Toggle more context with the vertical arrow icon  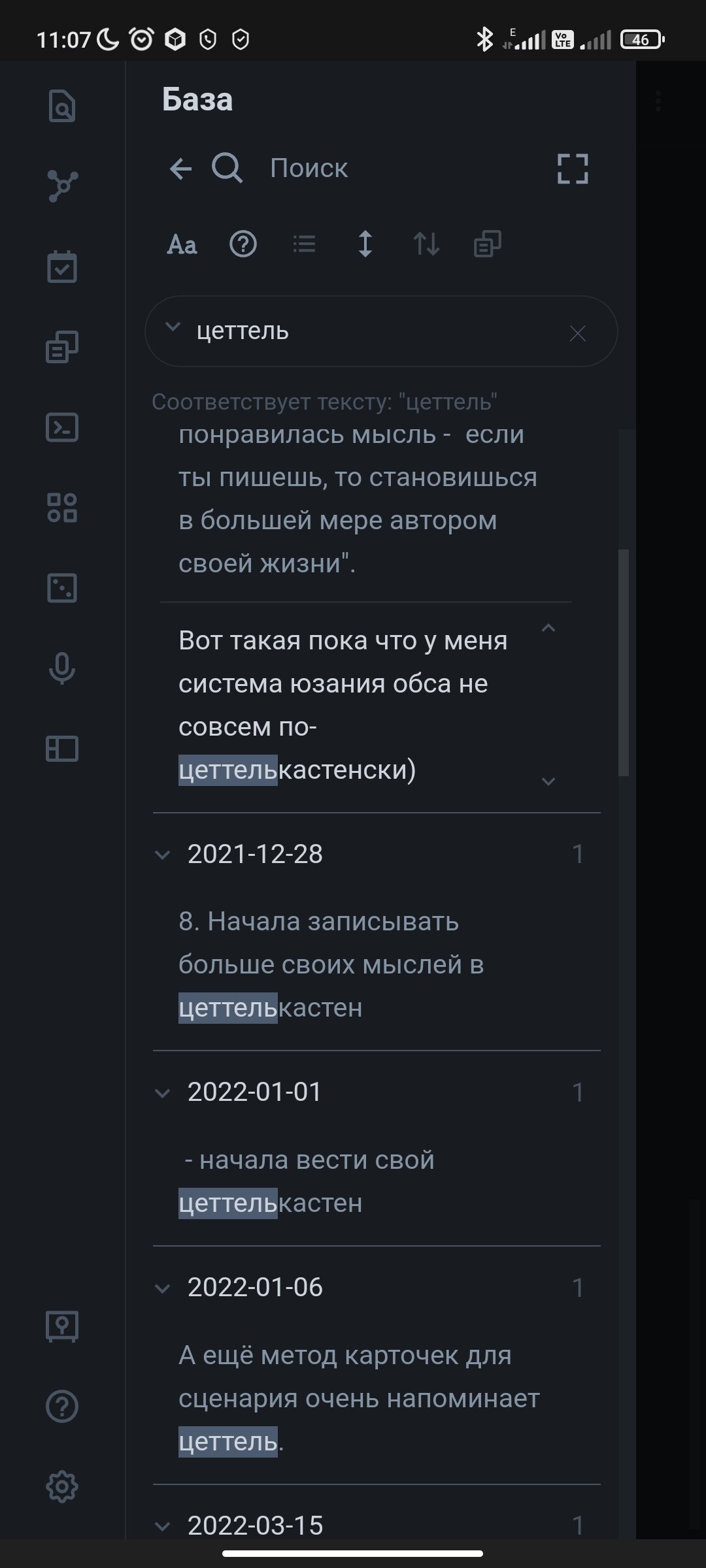365,244
